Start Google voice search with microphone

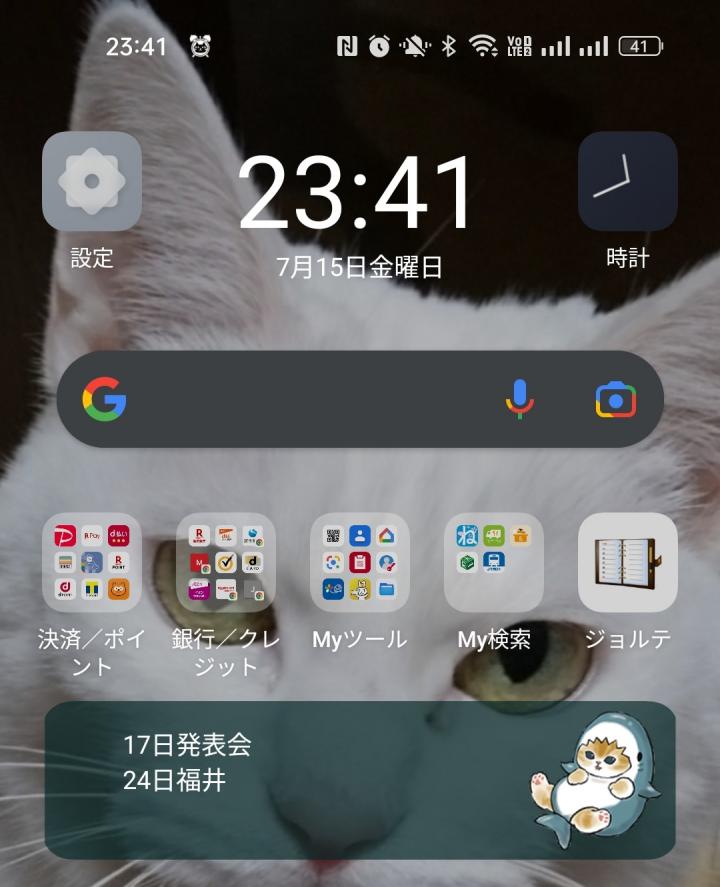tap(519, 399)
